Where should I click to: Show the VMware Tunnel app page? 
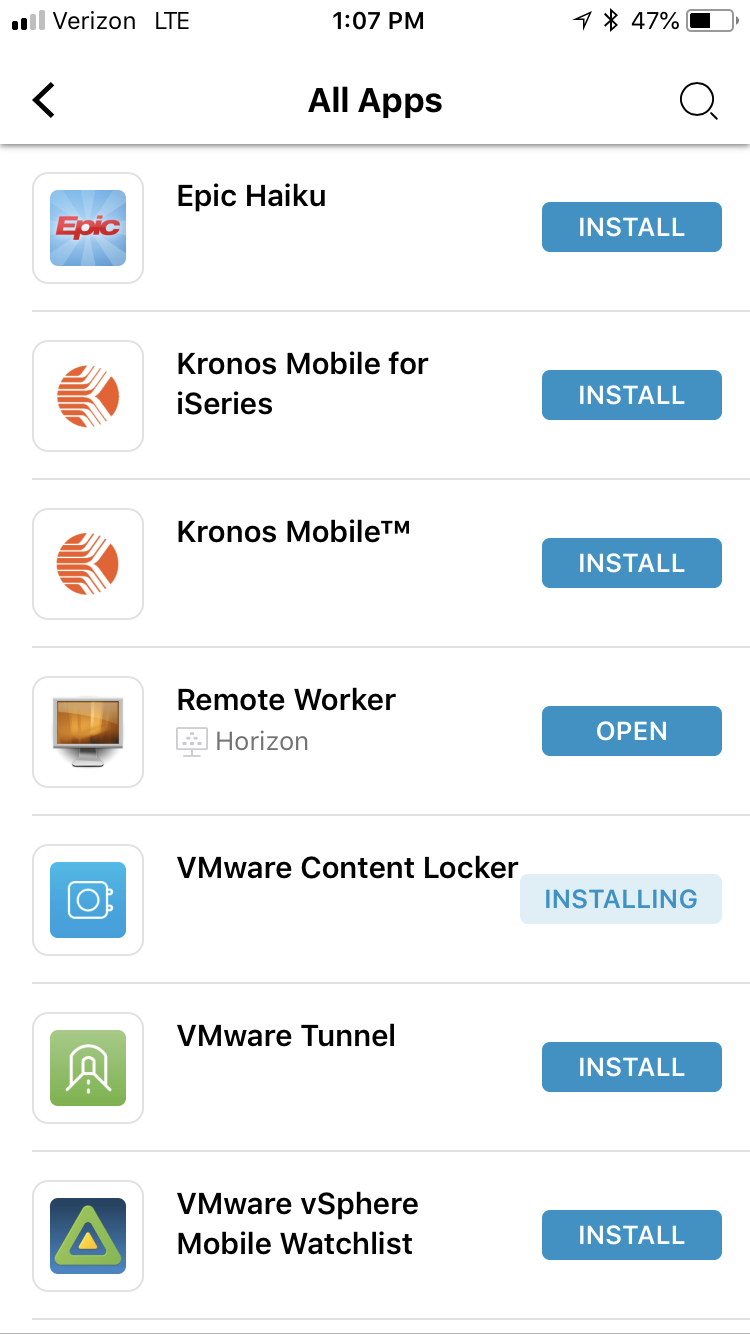point(286,1036)
